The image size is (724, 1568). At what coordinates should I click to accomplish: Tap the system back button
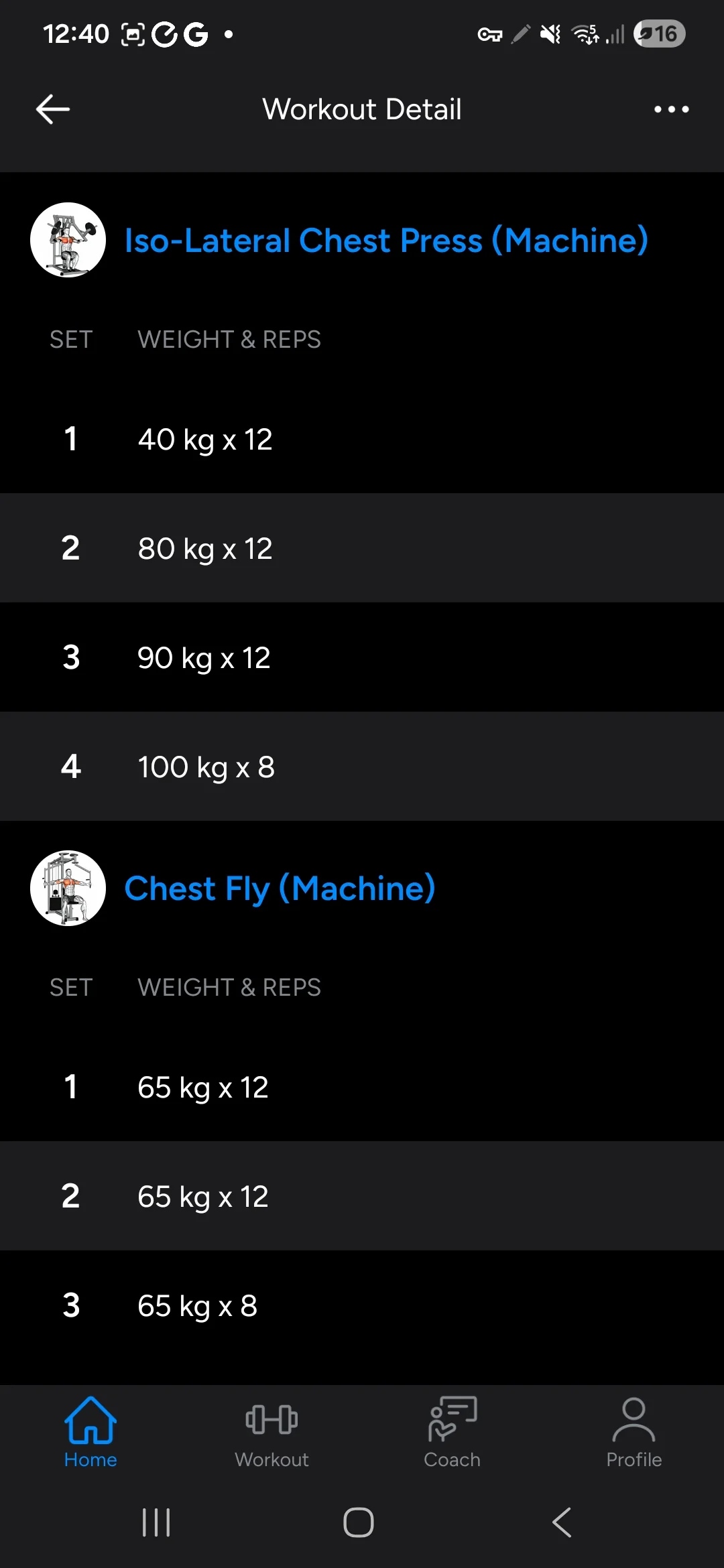tap(562, 1522)
